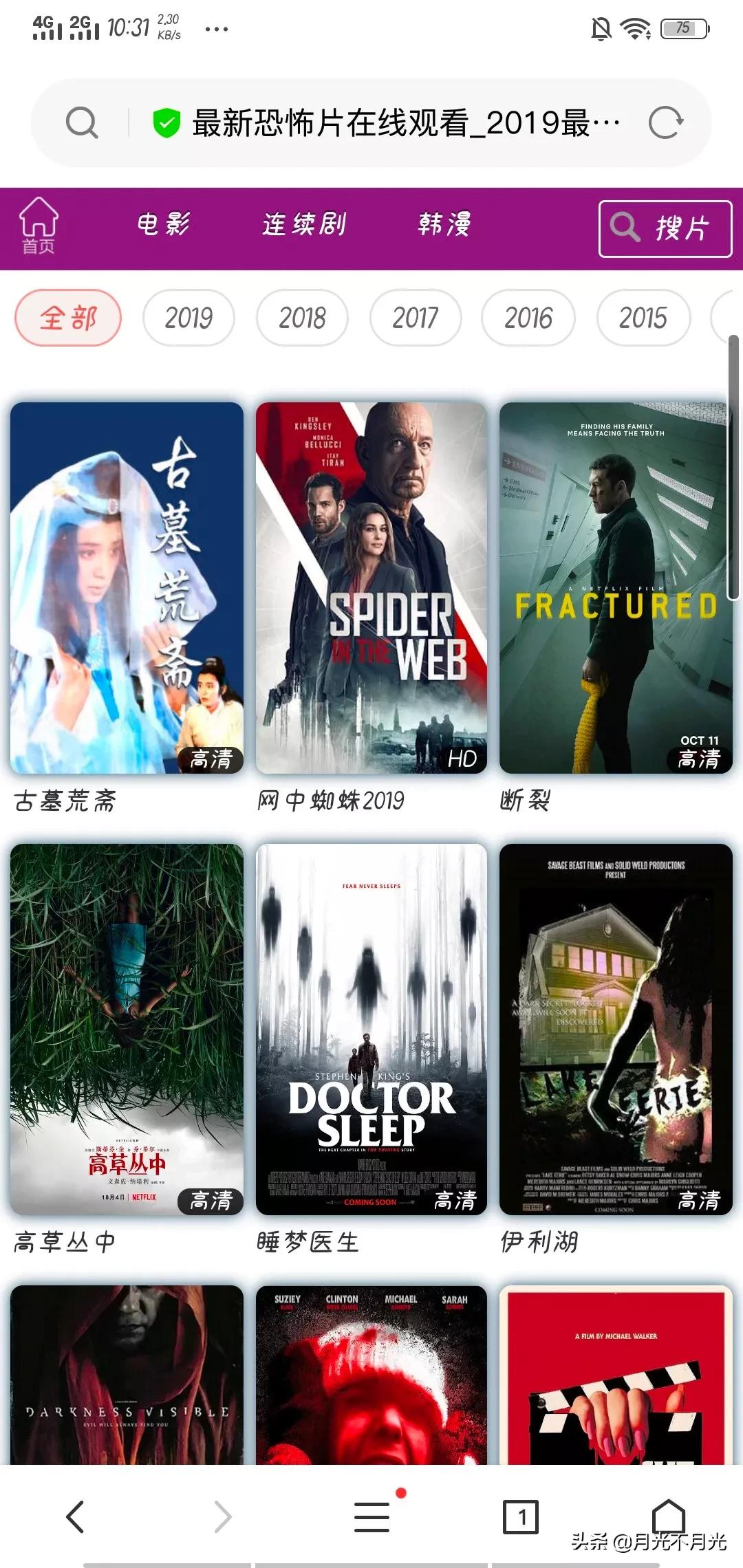743x1568 pixels.
Task: Filter movies by year 2018
Action: pos(302,318)
